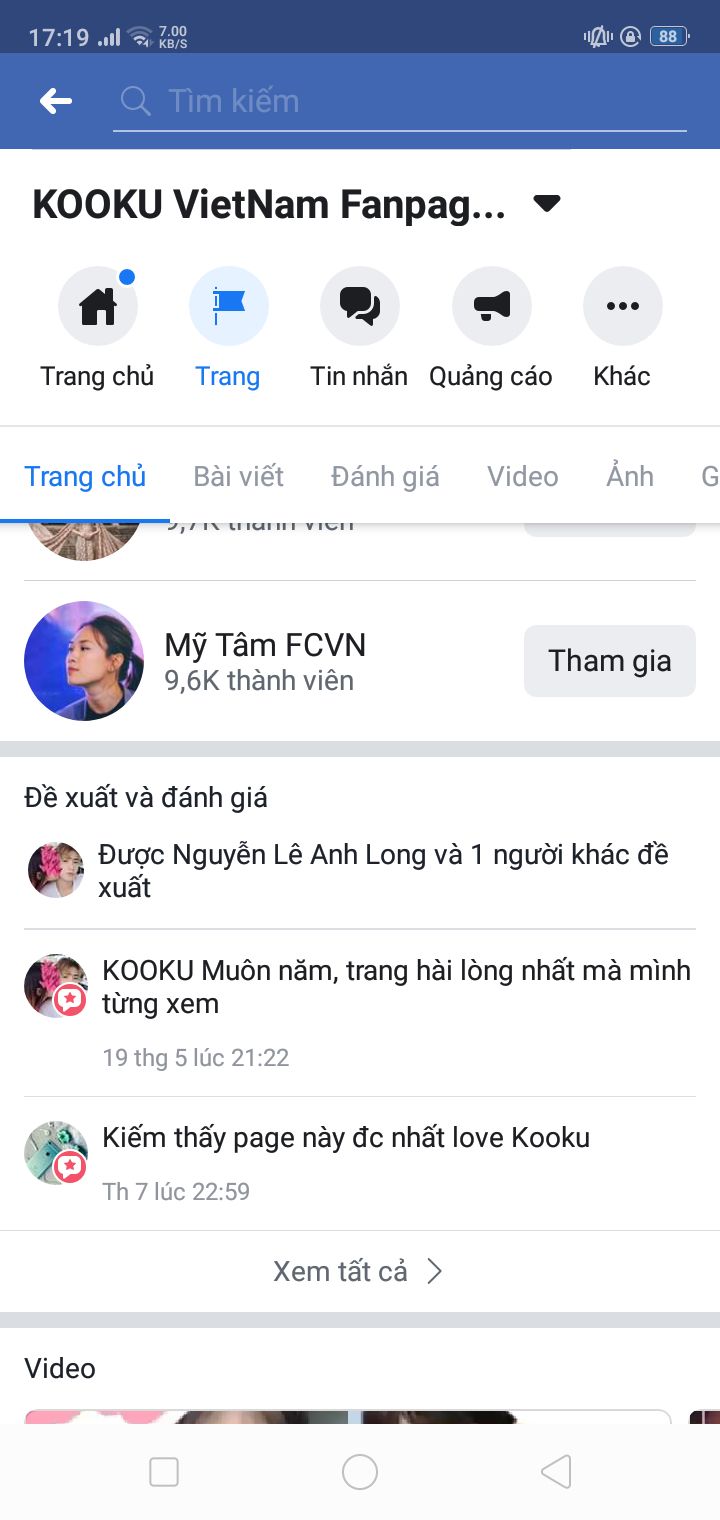Switch to the Đánh giá tab
Viewport: 720px width, 1520px height.
(385, 476)
